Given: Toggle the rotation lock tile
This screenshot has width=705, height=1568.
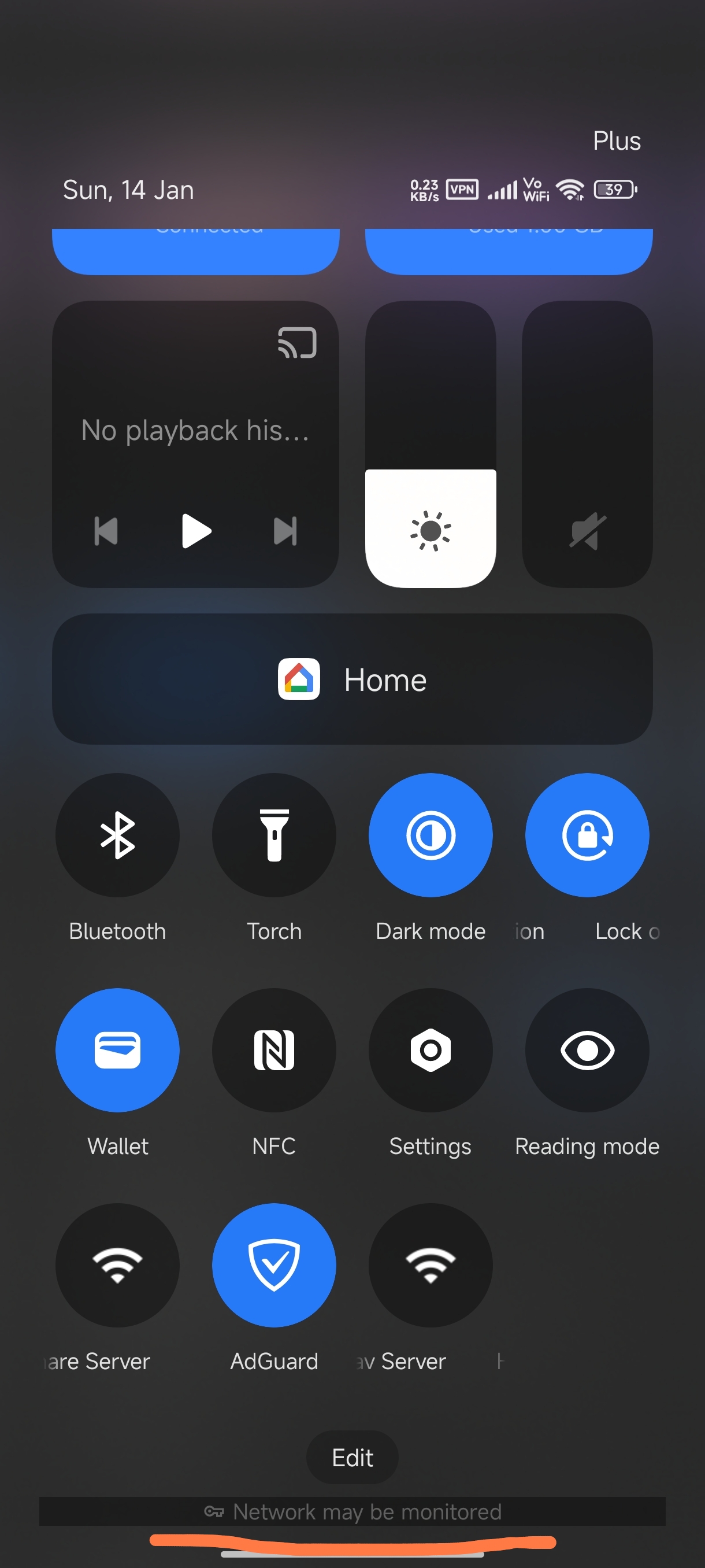Looking at the screenshot, I should pyautogui.click(x=587, y=835).
